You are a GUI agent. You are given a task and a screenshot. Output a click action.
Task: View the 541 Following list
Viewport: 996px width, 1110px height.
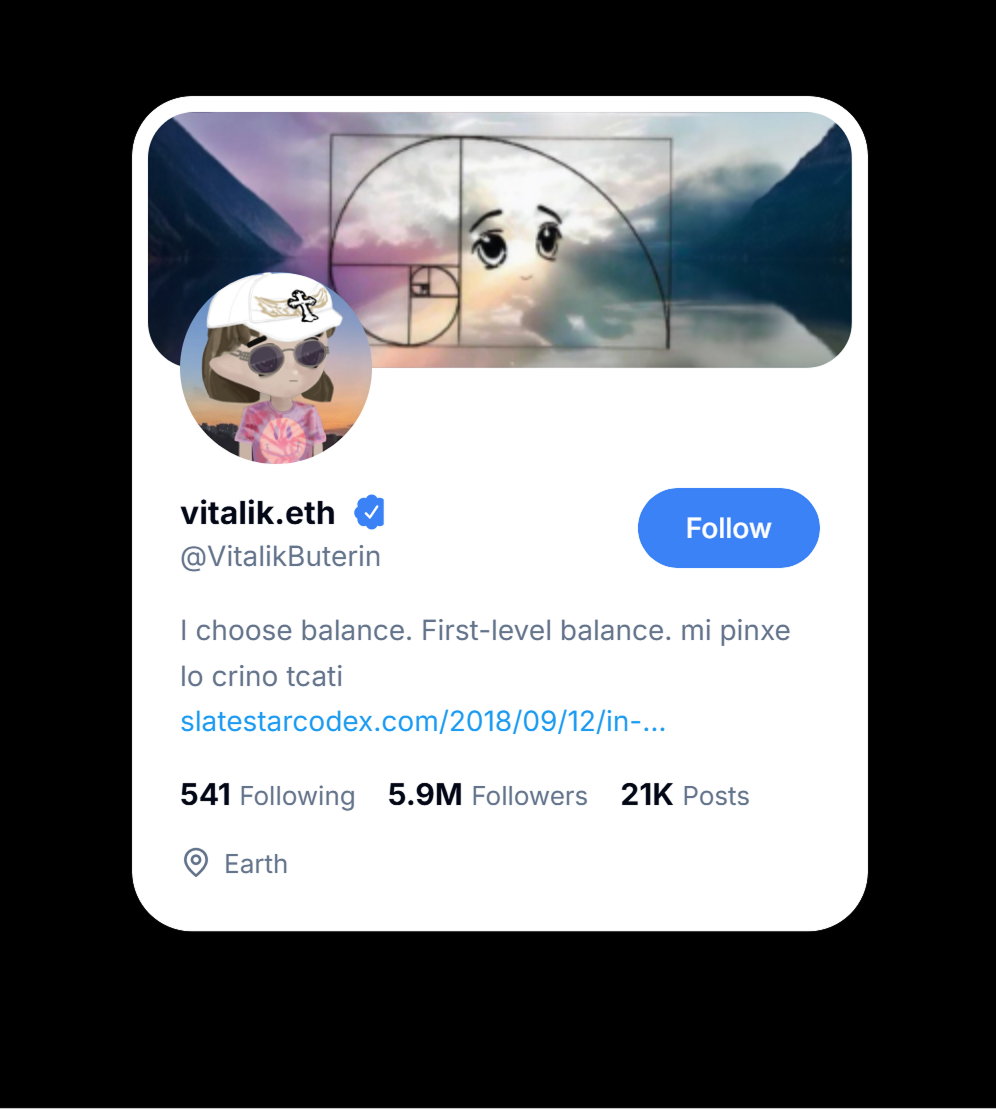[x=267, y=796]
